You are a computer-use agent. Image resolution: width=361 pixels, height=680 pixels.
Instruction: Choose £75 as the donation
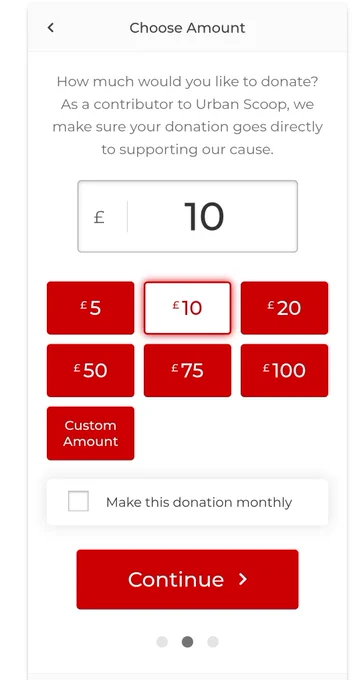pyautogui.click(x=187, y=370)
